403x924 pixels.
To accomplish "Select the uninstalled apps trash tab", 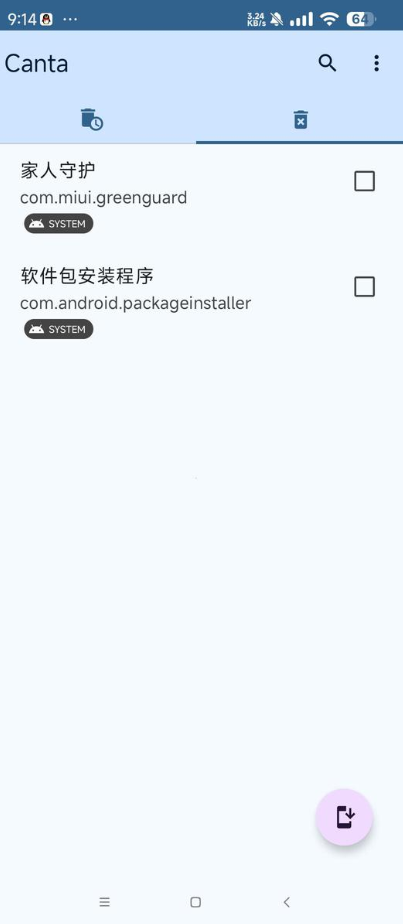I will [300, 119].
